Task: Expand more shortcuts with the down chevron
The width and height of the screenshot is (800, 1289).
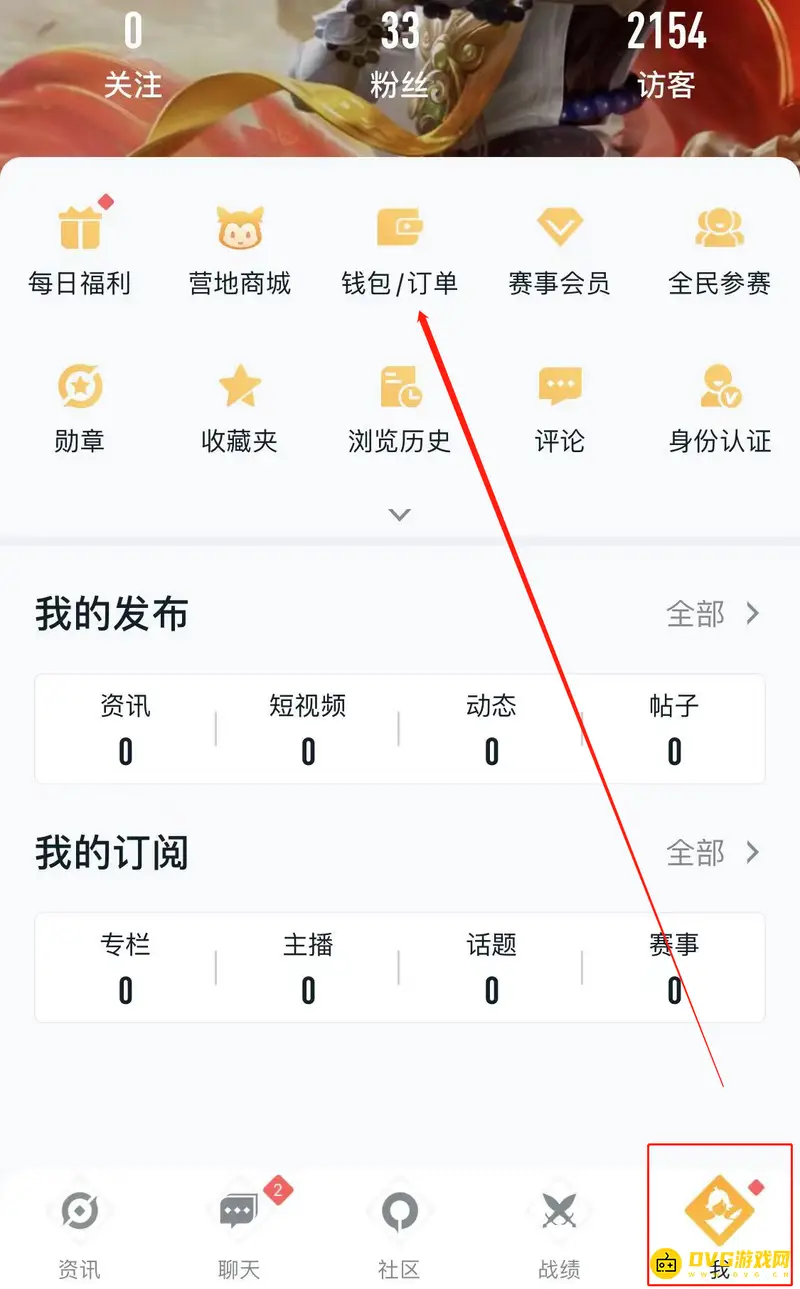Action: [x=399, y=514]
